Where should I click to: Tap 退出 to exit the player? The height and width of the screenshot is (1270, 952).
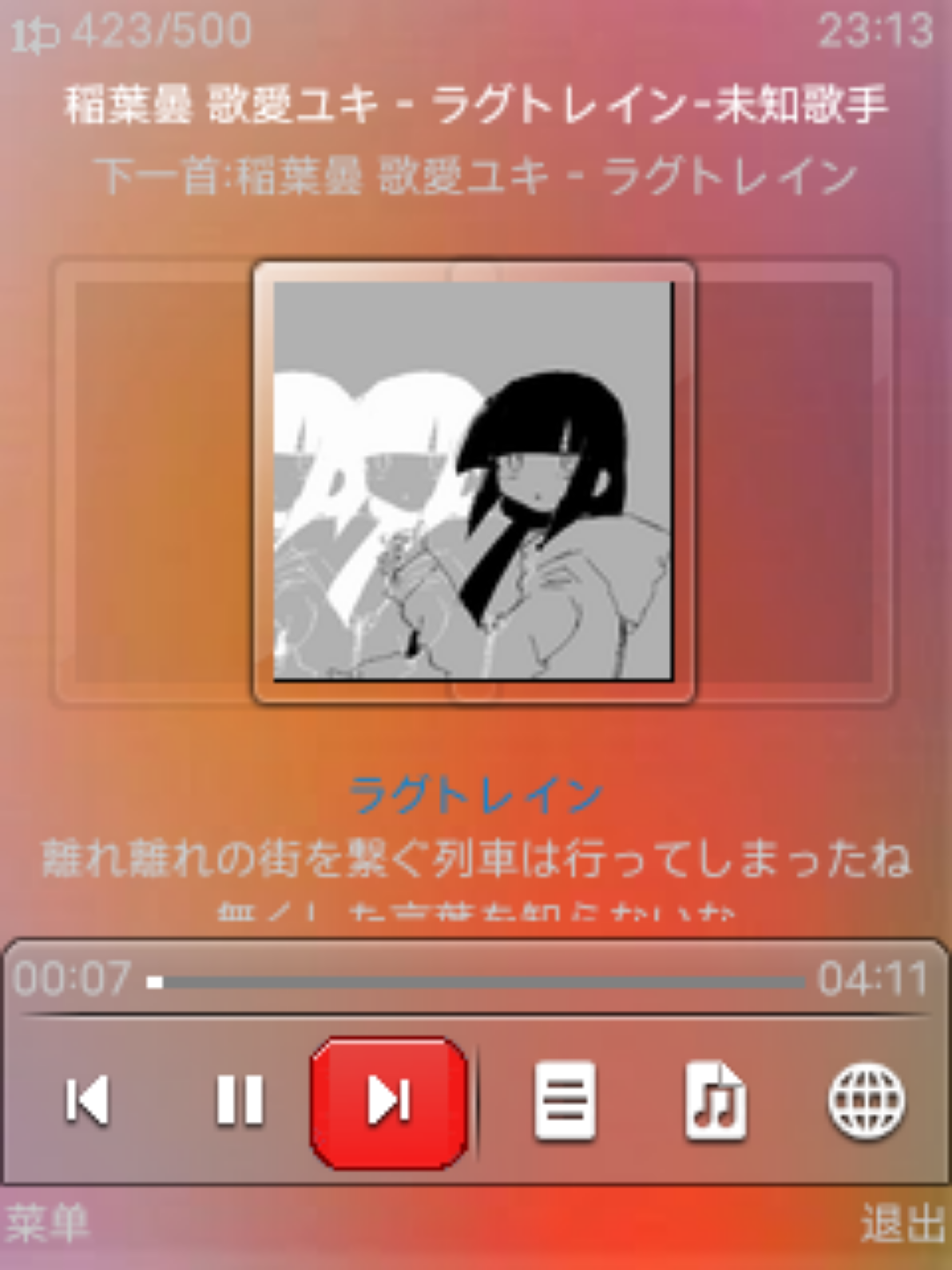902,1224
